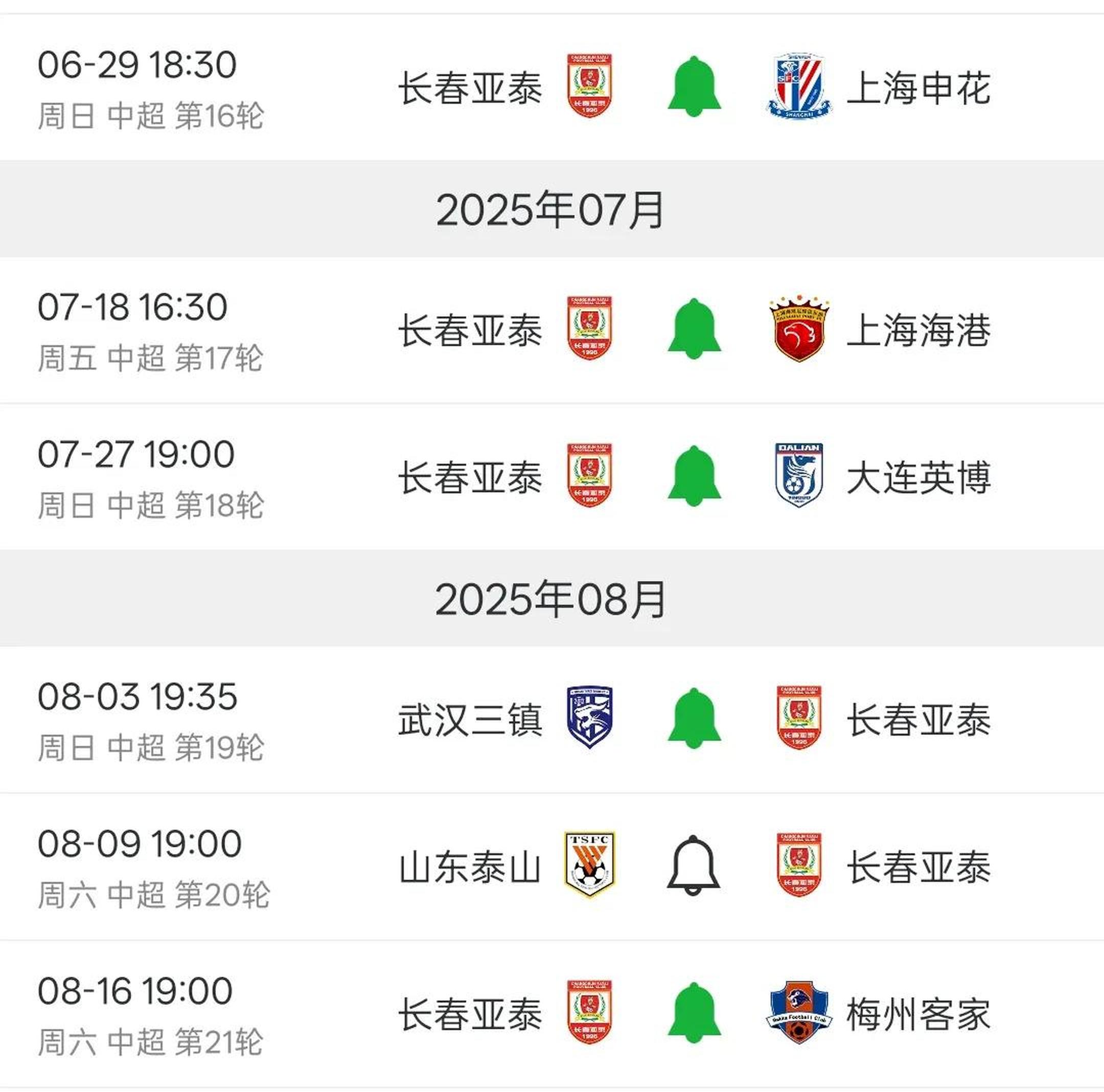Disable the bell for 长春亚泰 vs 上海海港
The width and height of the screenshot is (1104, 1092).
click(x=694, y=329)
